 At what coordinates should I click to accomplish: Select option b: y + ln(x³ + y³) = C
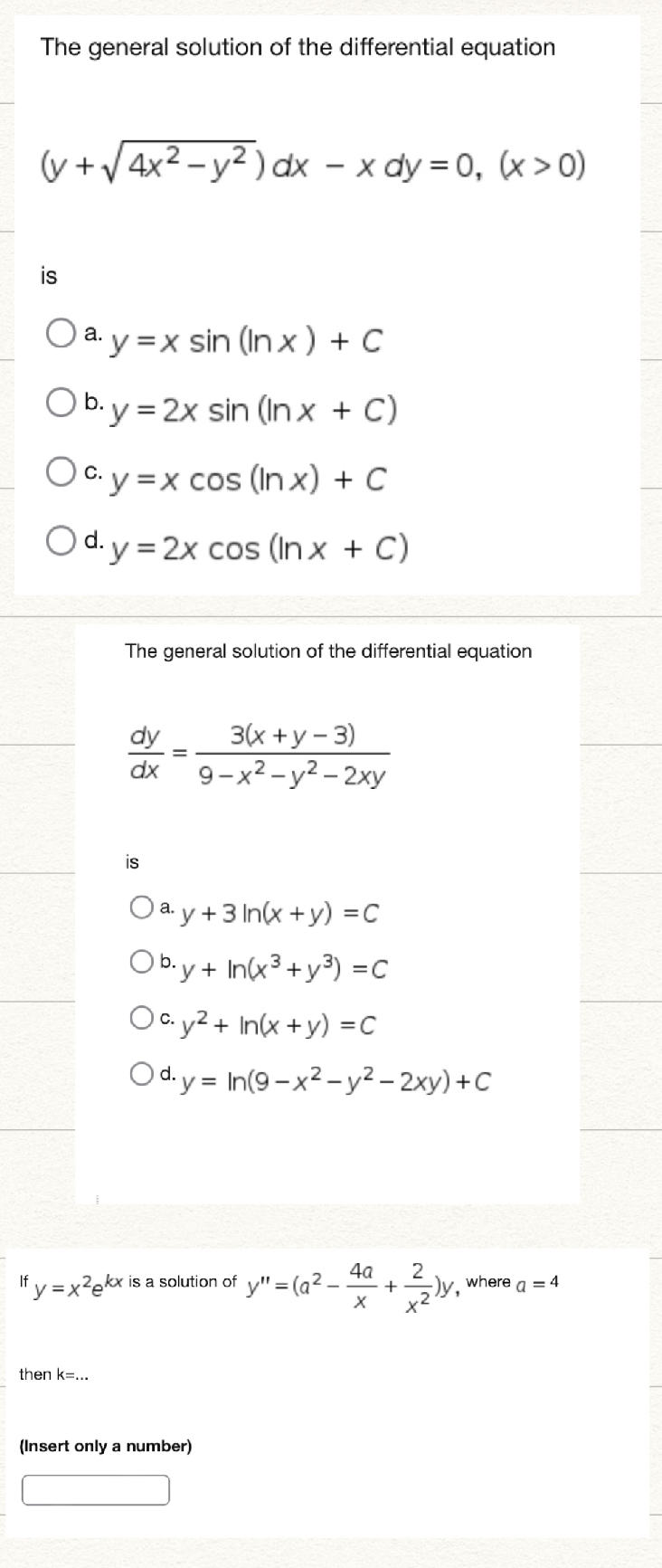click(141, 964)
